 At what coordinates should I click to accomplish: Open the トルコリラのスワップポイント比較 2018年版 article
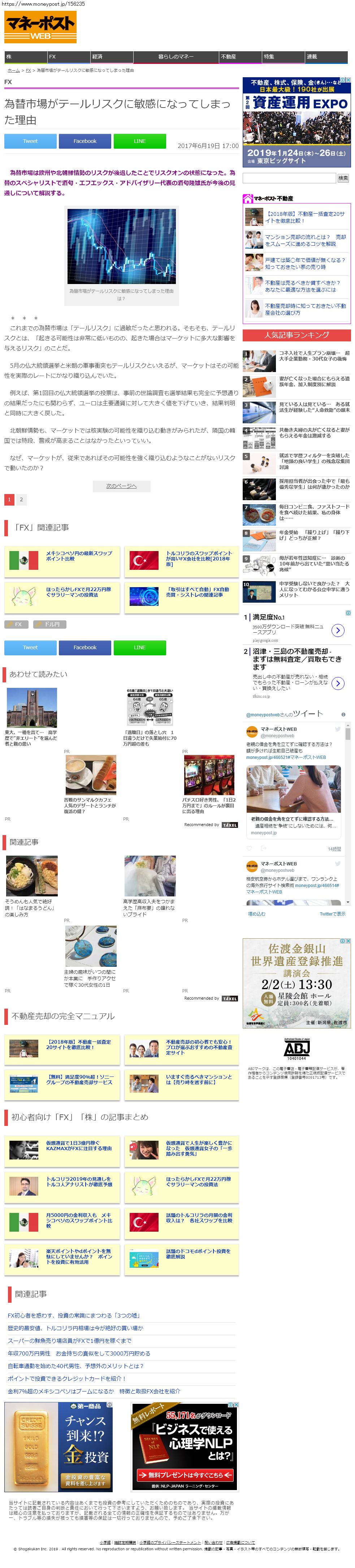(x=199, y=558)
